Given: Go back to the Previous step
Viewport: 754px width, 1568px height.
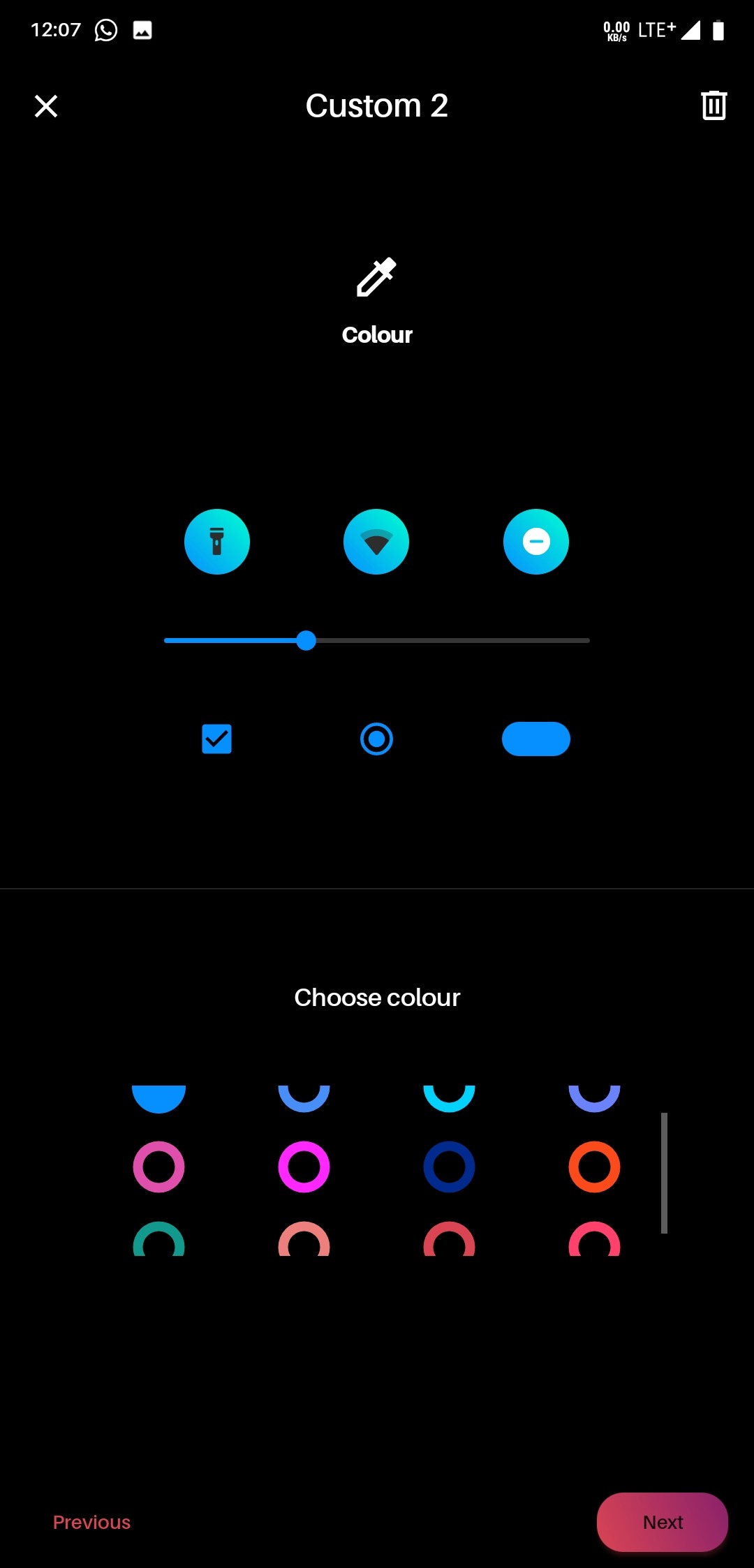Looking at the screenshot, I should coord(91,1522).
